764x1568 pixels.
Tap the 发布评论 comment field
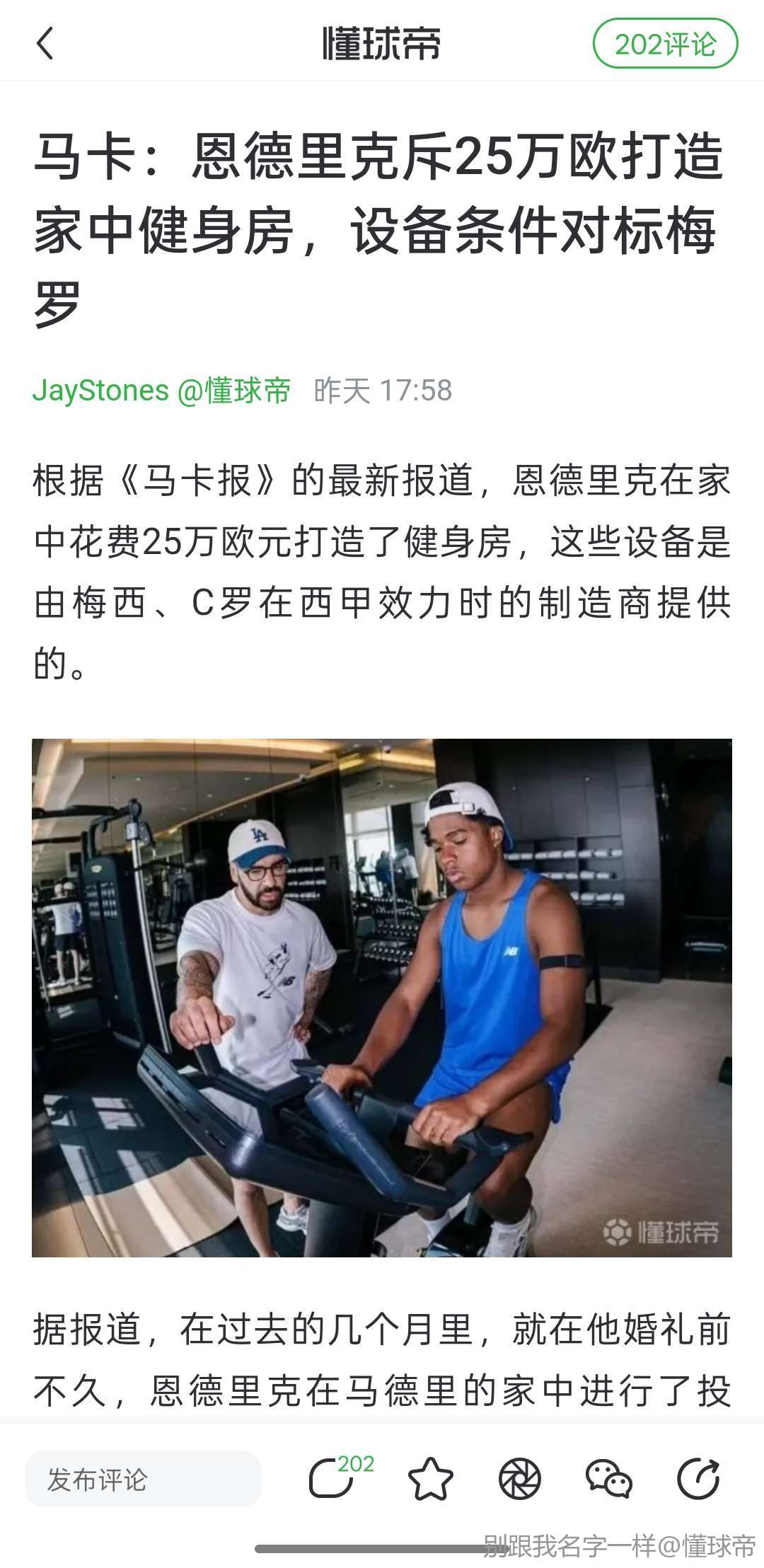(x=143, y=1479)
